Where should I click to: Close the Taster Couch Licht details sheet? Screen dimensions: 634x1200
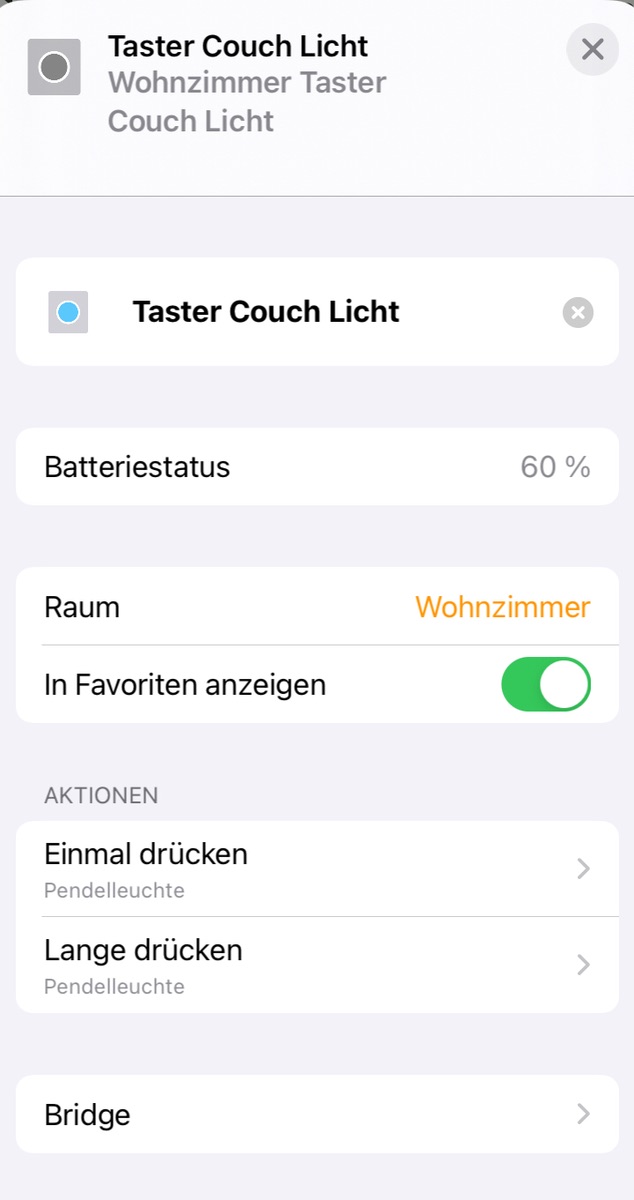pyautogui.click(x=592, y=49)
